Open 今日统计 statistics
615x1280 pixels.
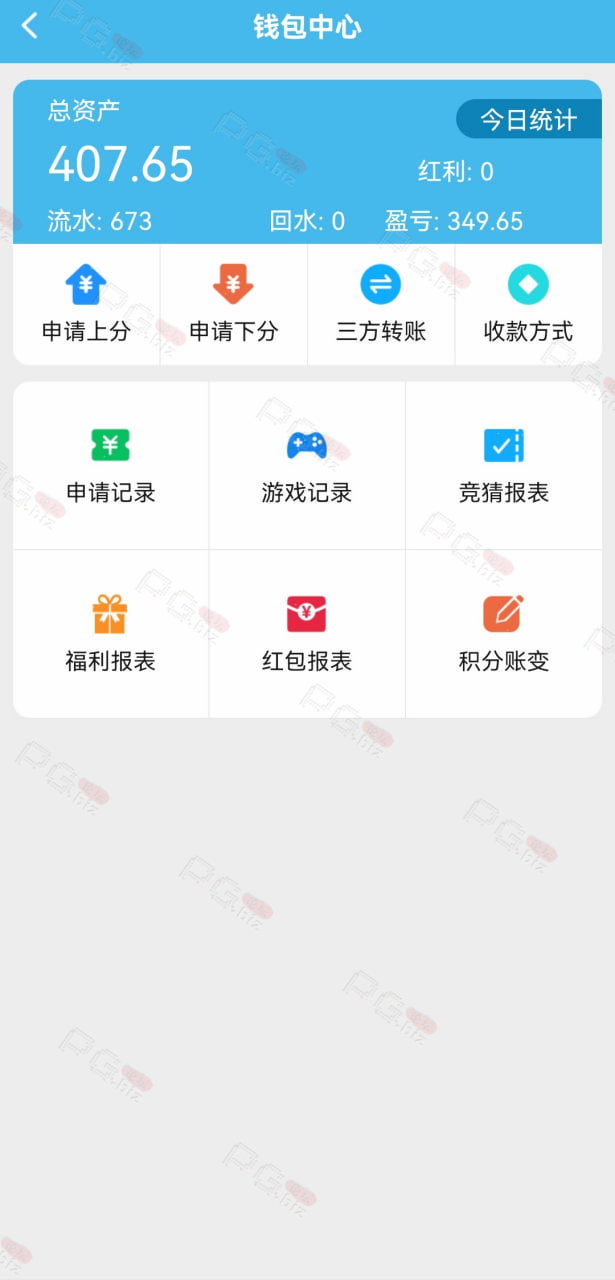tap(529, 120)
